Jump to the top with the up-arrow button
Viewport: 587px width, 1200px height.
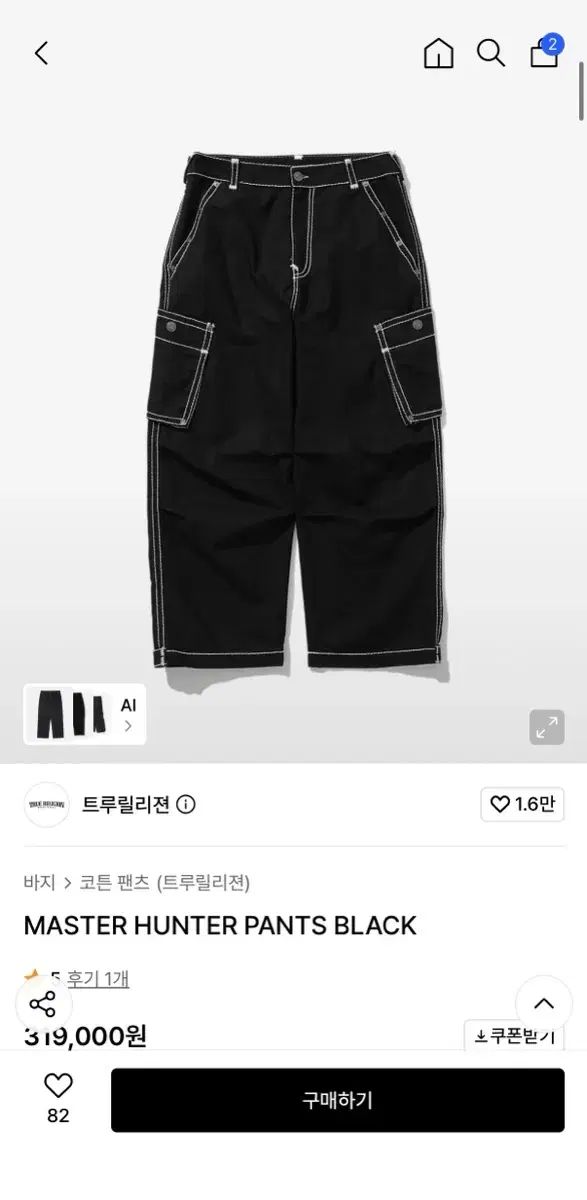pos(543,1004)
